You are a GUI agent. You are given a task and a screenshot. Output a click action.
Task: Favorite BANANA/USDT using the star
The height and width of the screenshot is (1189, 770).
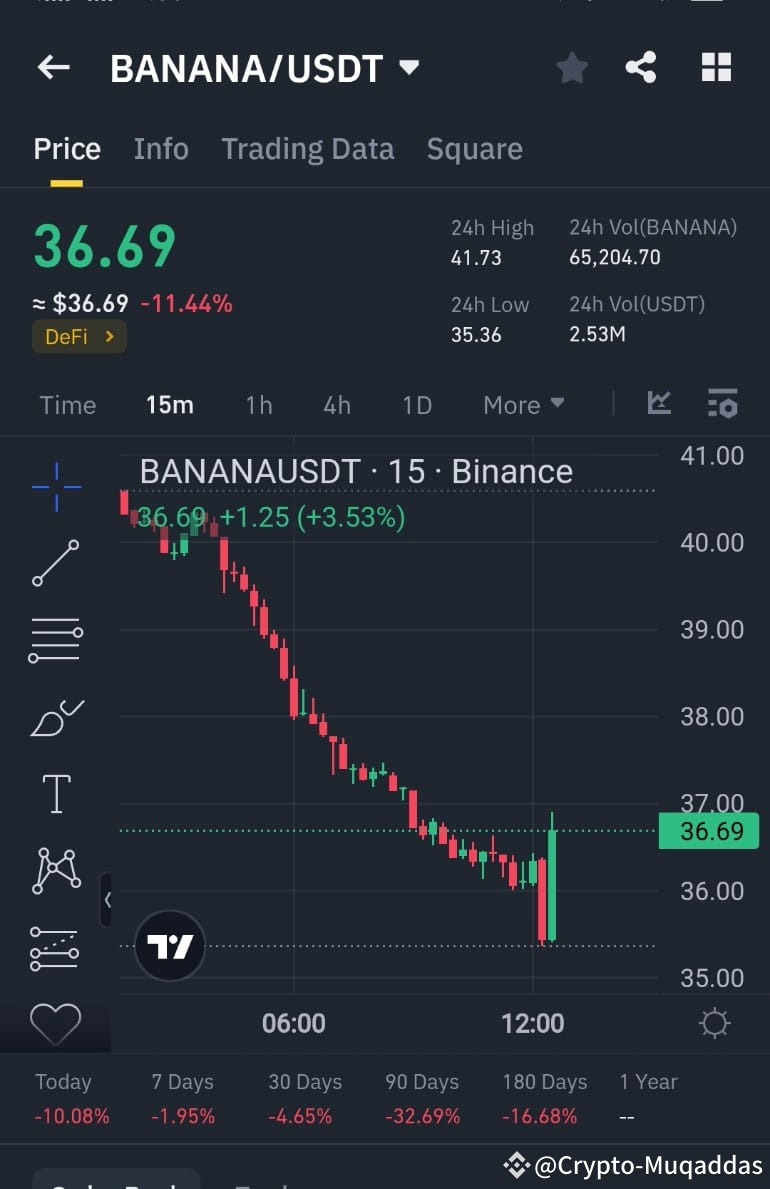click(572, 67)
